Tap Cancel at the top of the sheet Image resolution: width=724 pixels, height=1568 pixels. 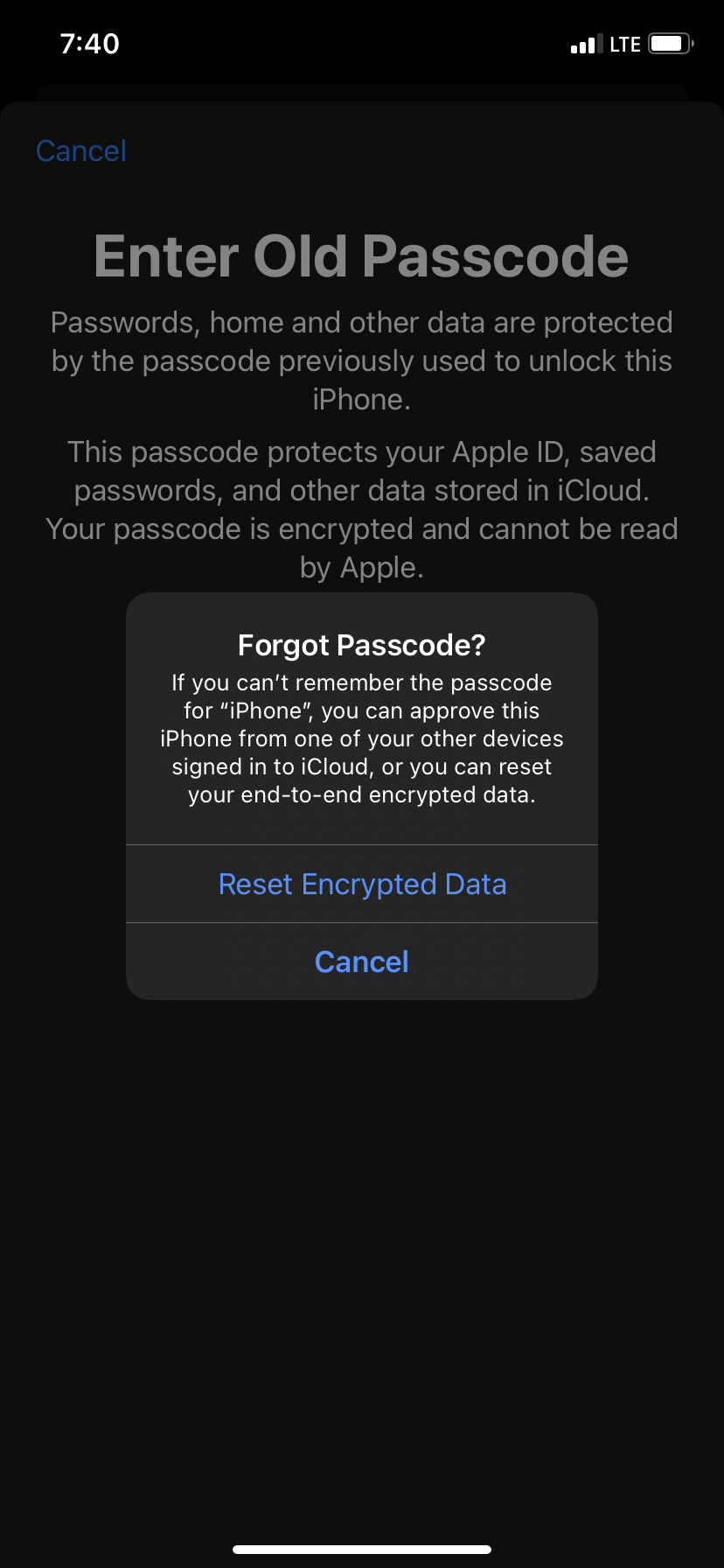81,150
